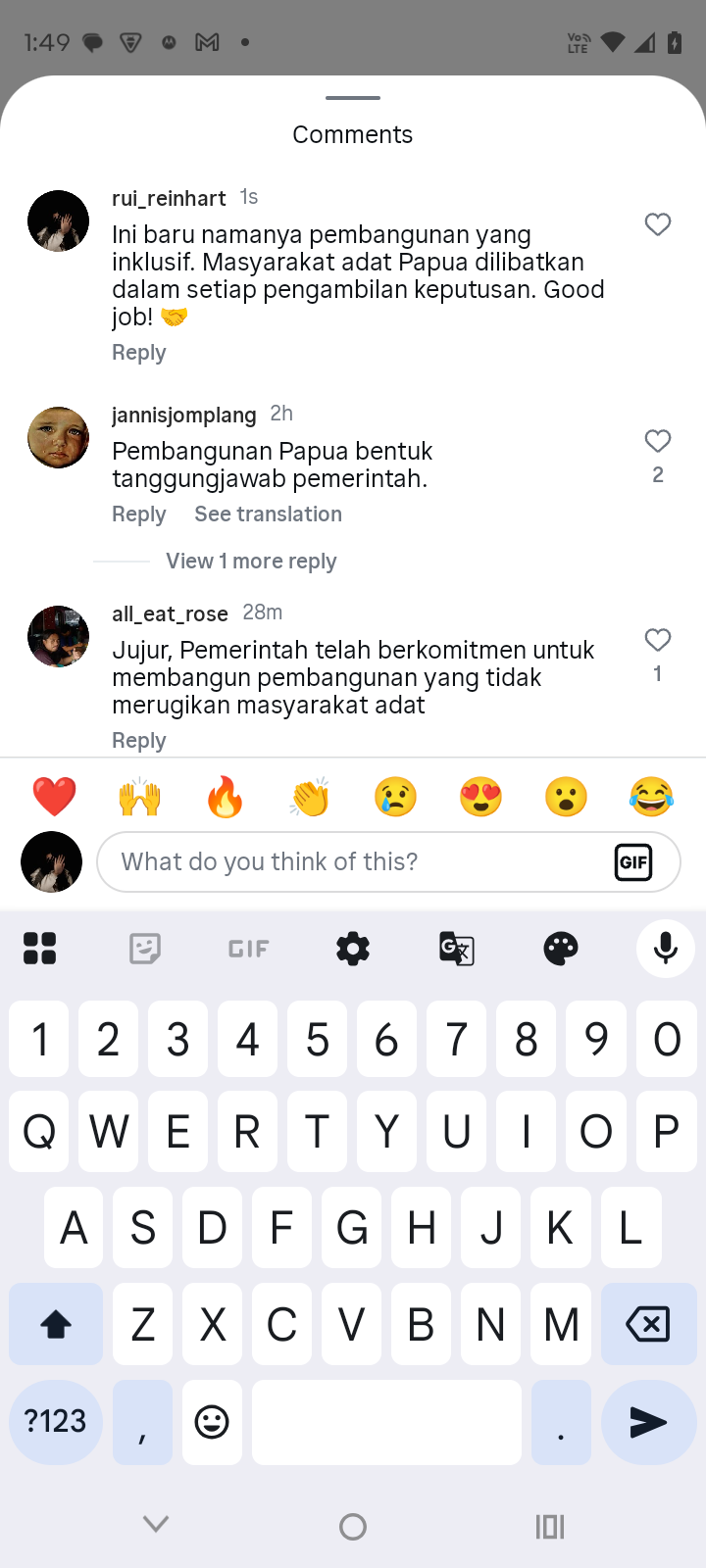See translation of jannisjomplang's comment

click(268, 514)
